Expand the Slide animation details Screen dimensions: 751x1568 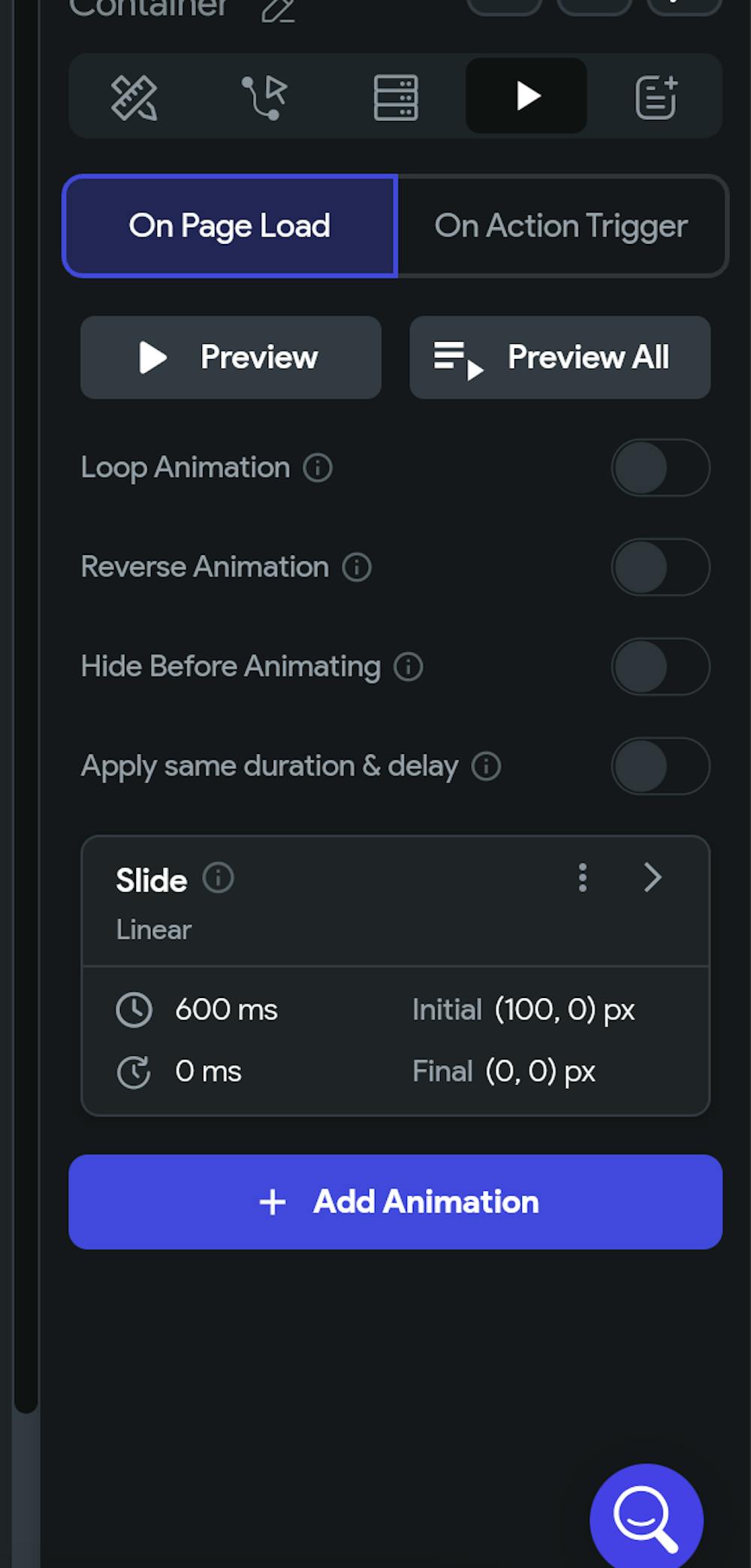pyautogui.click(x=652, y=877)
